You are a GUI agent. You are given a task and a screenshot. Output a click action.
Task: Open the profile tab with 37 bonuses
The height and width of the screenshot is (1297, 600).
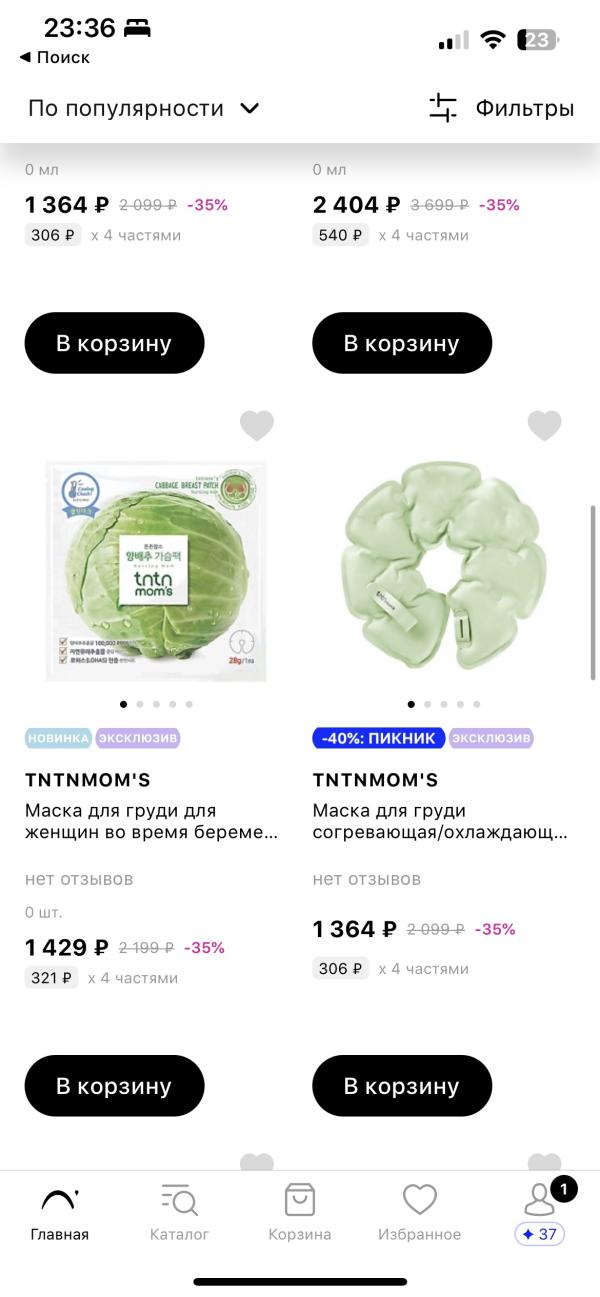coord(540,1212)
